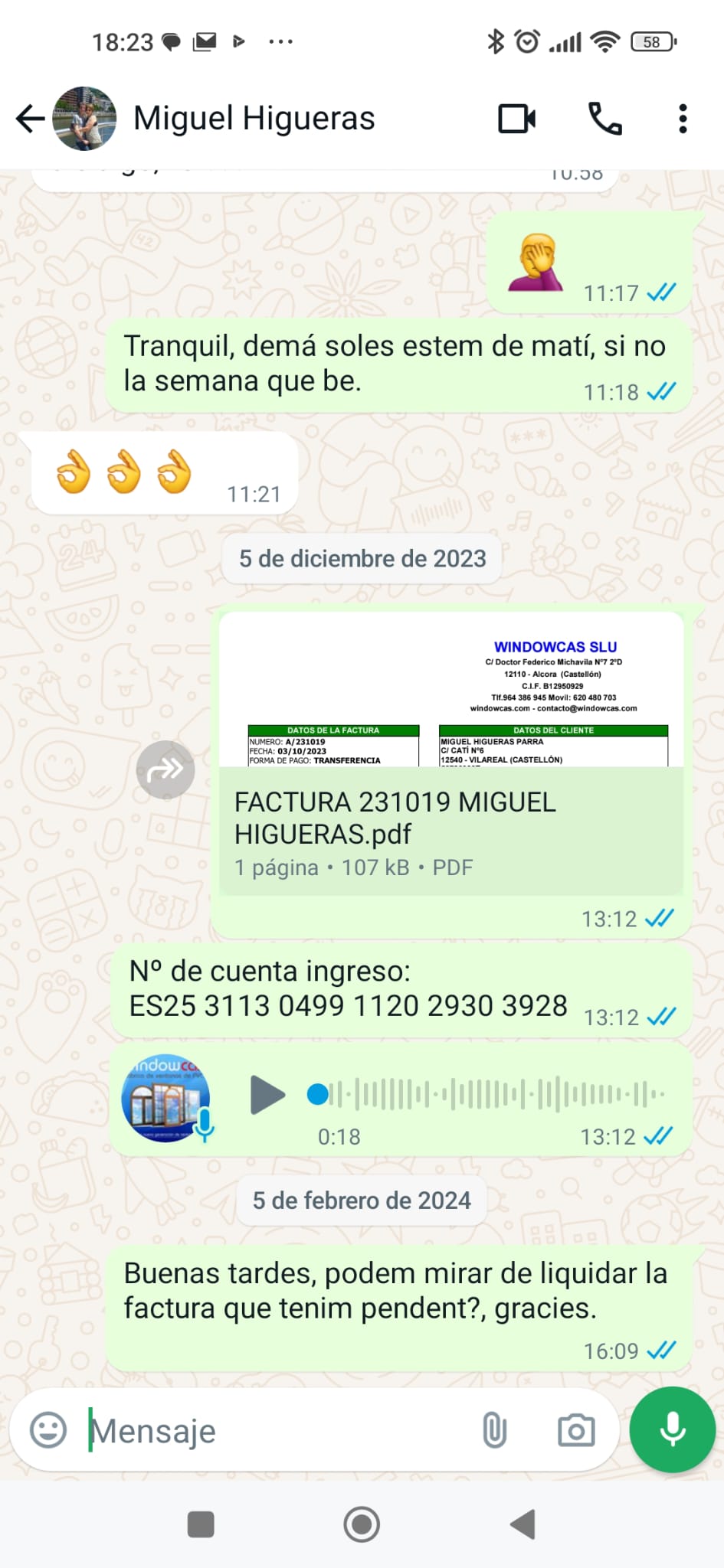Tap the system home button
Image resolution: width=724 pixels, height=1568 pixels.
(x=362, y=1524)
